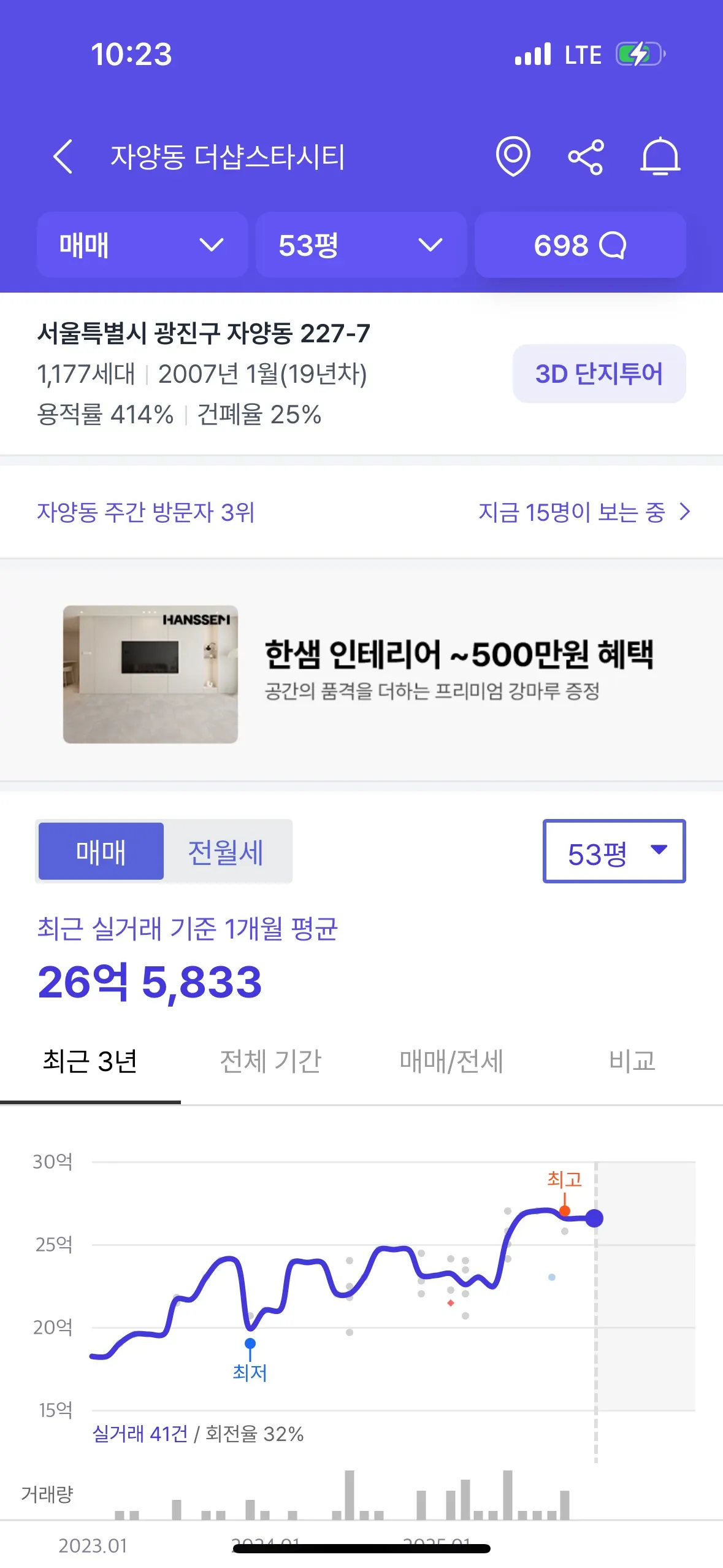The height and width of the screenshot is (1568, 723).
Task: Show the 최근 3년 chart tab
Action: click(x=90, y=1061)
